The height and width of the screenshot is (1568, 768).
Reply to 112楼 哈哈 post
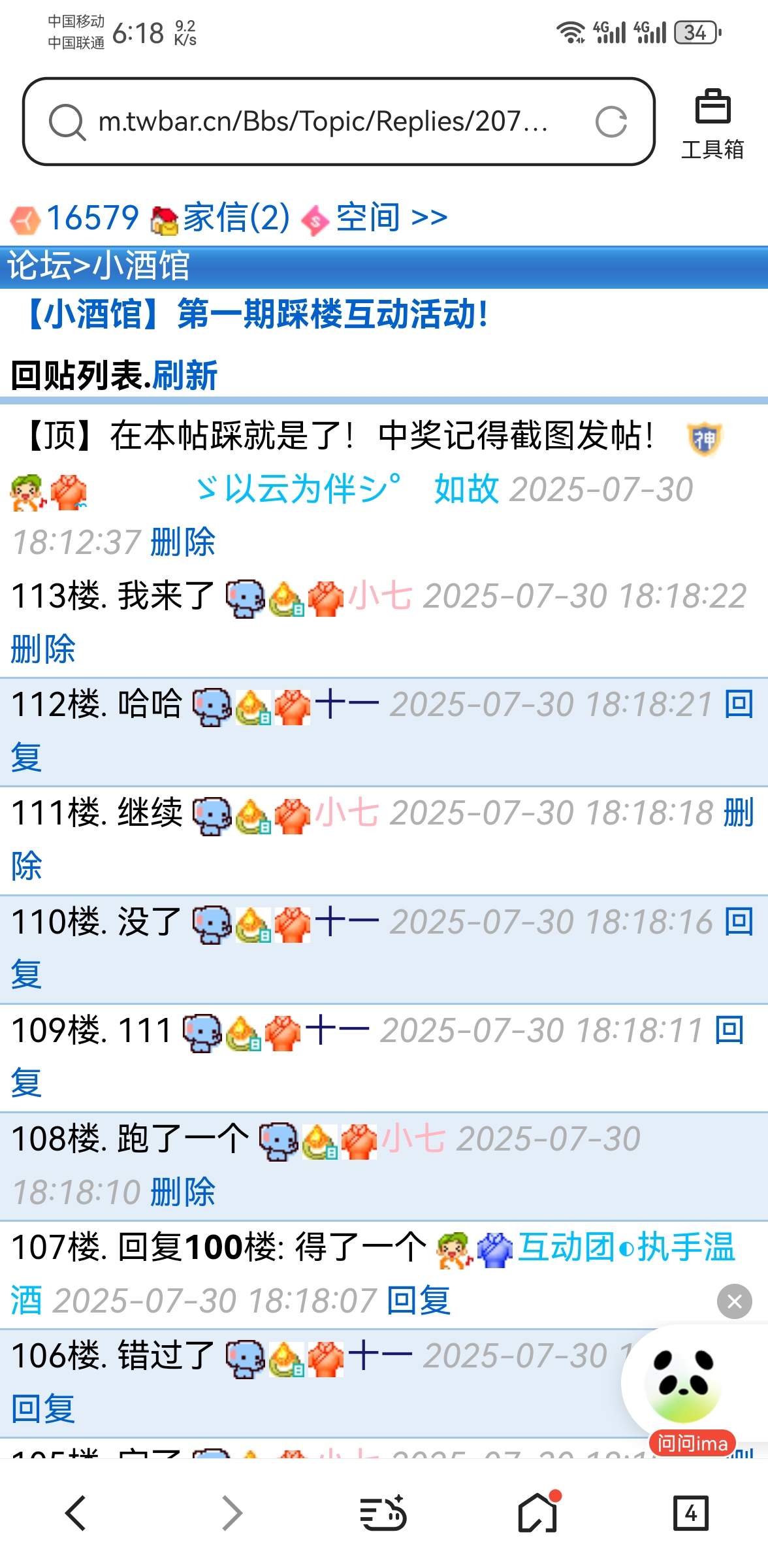[x=739, y=706]
